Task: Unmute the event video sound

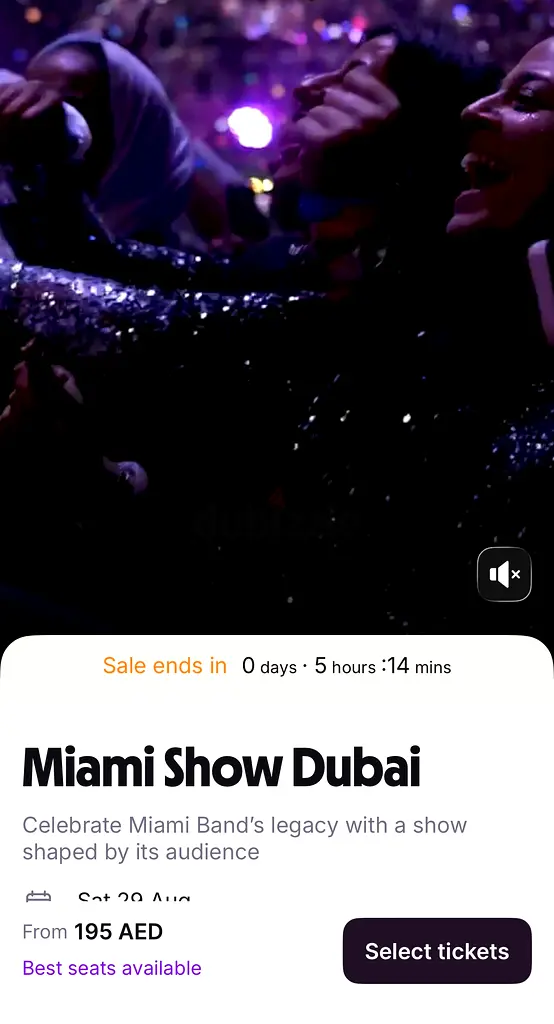Action: (x=504, y=574)
